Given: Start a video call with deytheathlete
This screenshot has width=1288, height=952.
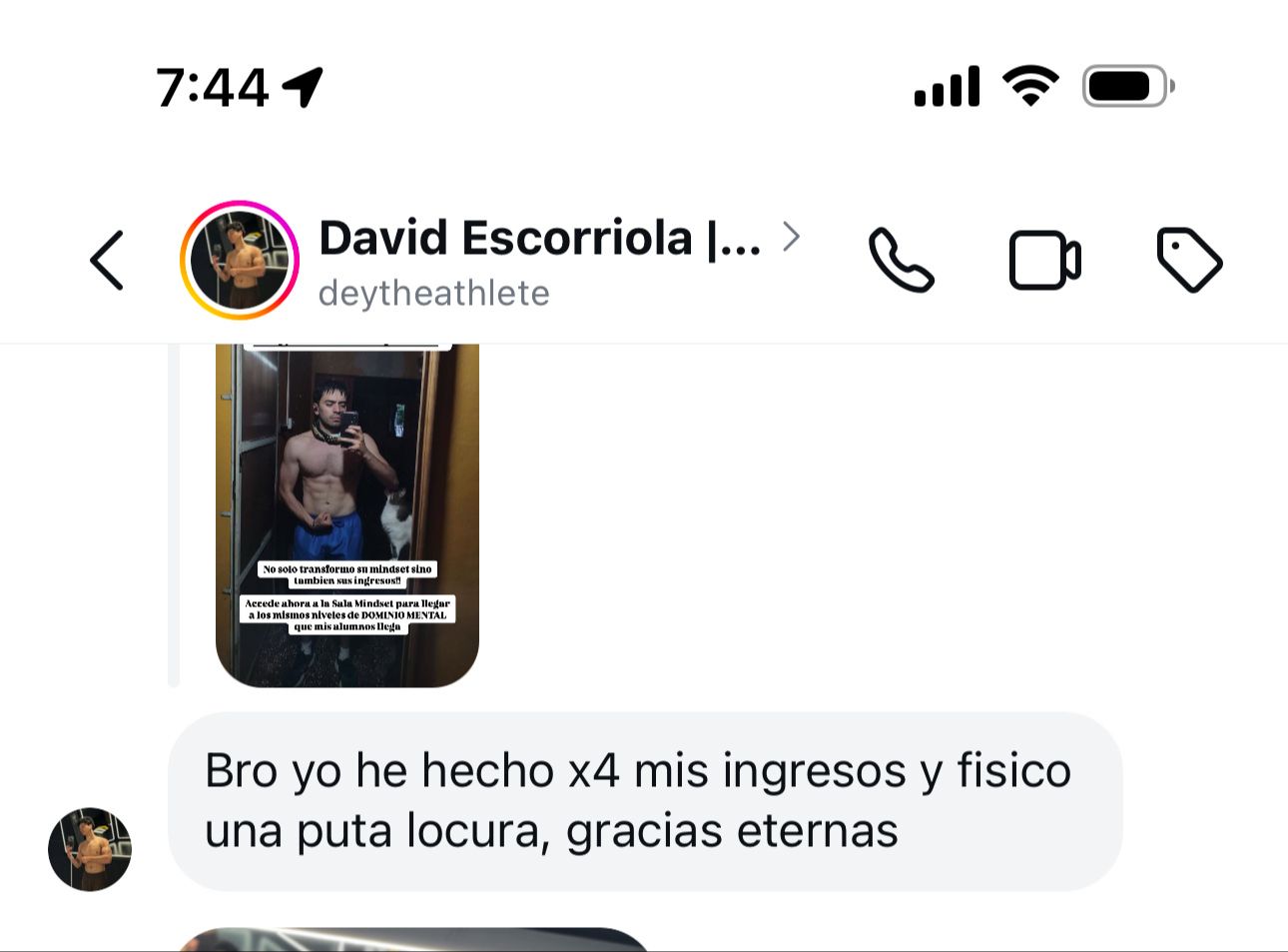Looking at the screenshot, I should (1044, 261).
